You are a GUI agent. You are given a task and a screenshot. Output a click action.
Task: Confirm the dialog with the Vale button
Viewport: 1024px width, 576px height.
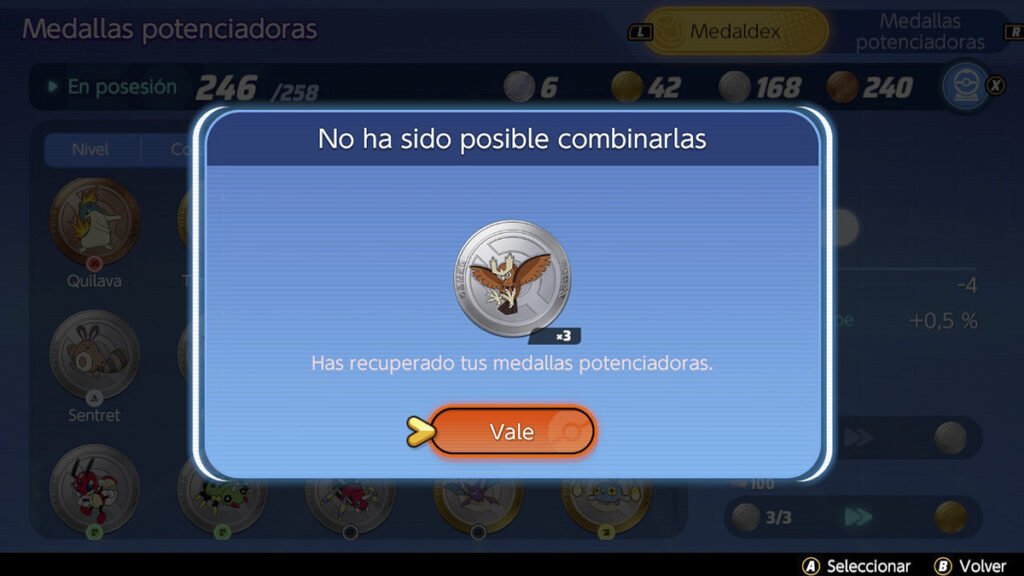point(512,432)
